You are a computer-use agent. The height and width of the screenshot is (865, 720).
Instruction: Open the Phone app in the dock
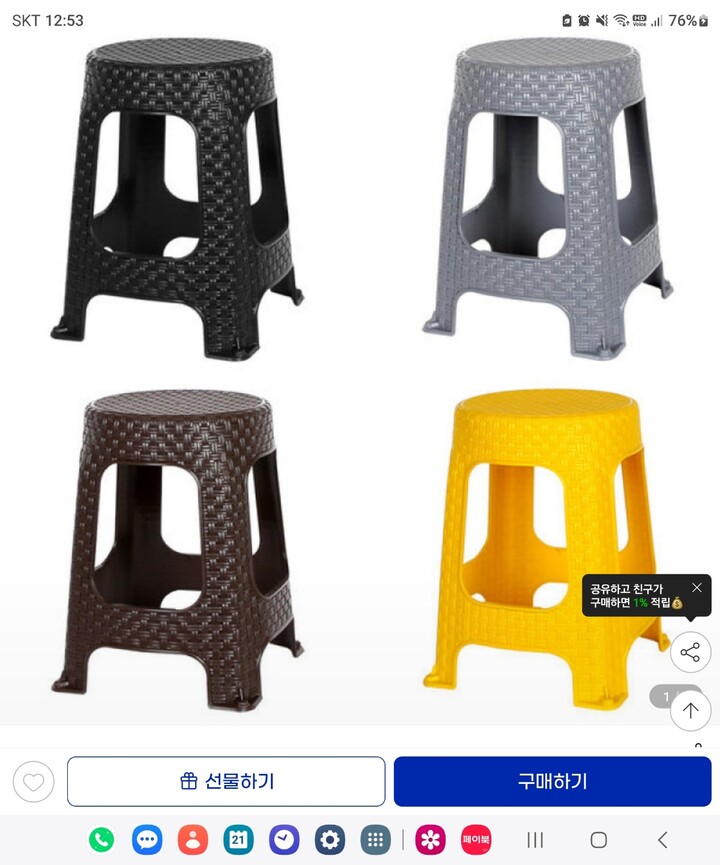click(x=101, y=837)
